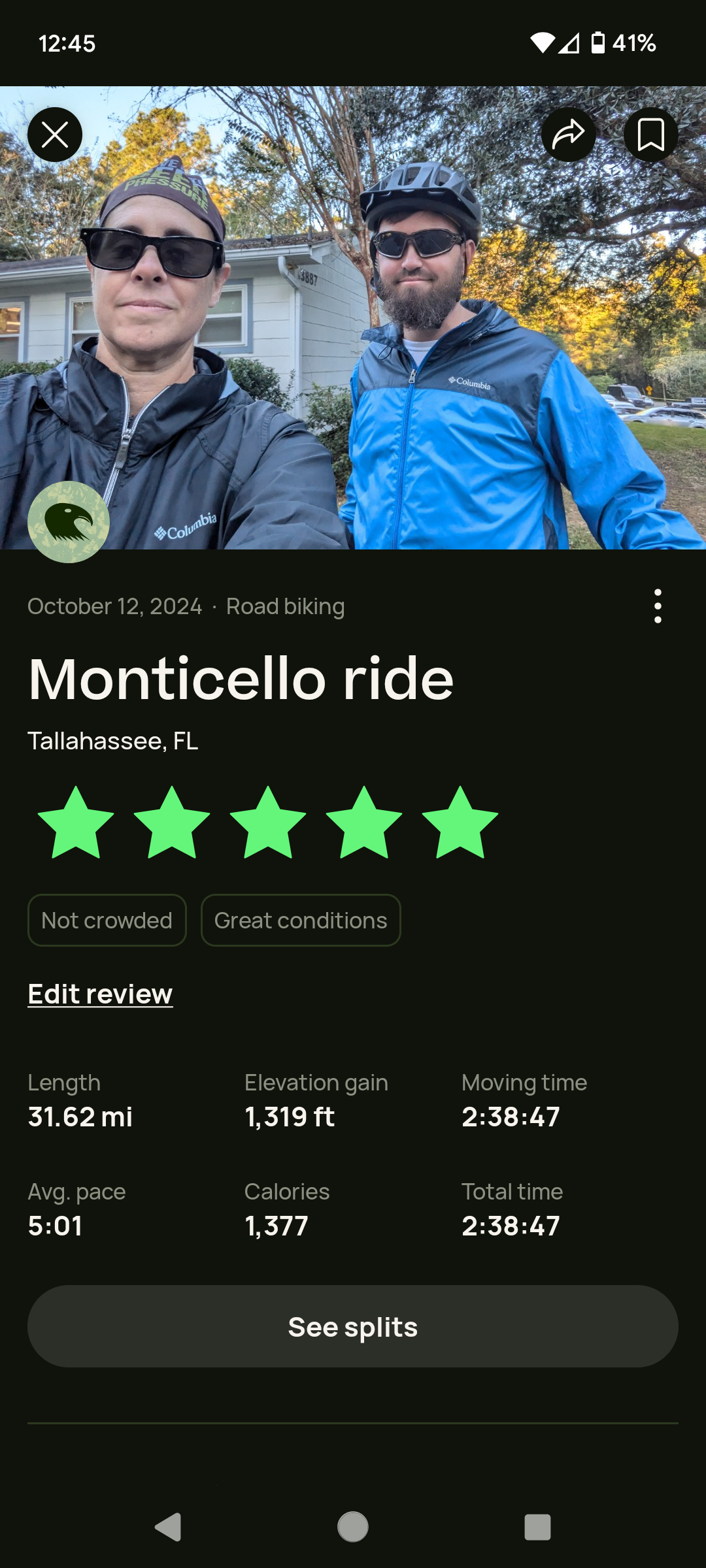
Task: Open the eagle profile avatar
Action: (69, 522)
